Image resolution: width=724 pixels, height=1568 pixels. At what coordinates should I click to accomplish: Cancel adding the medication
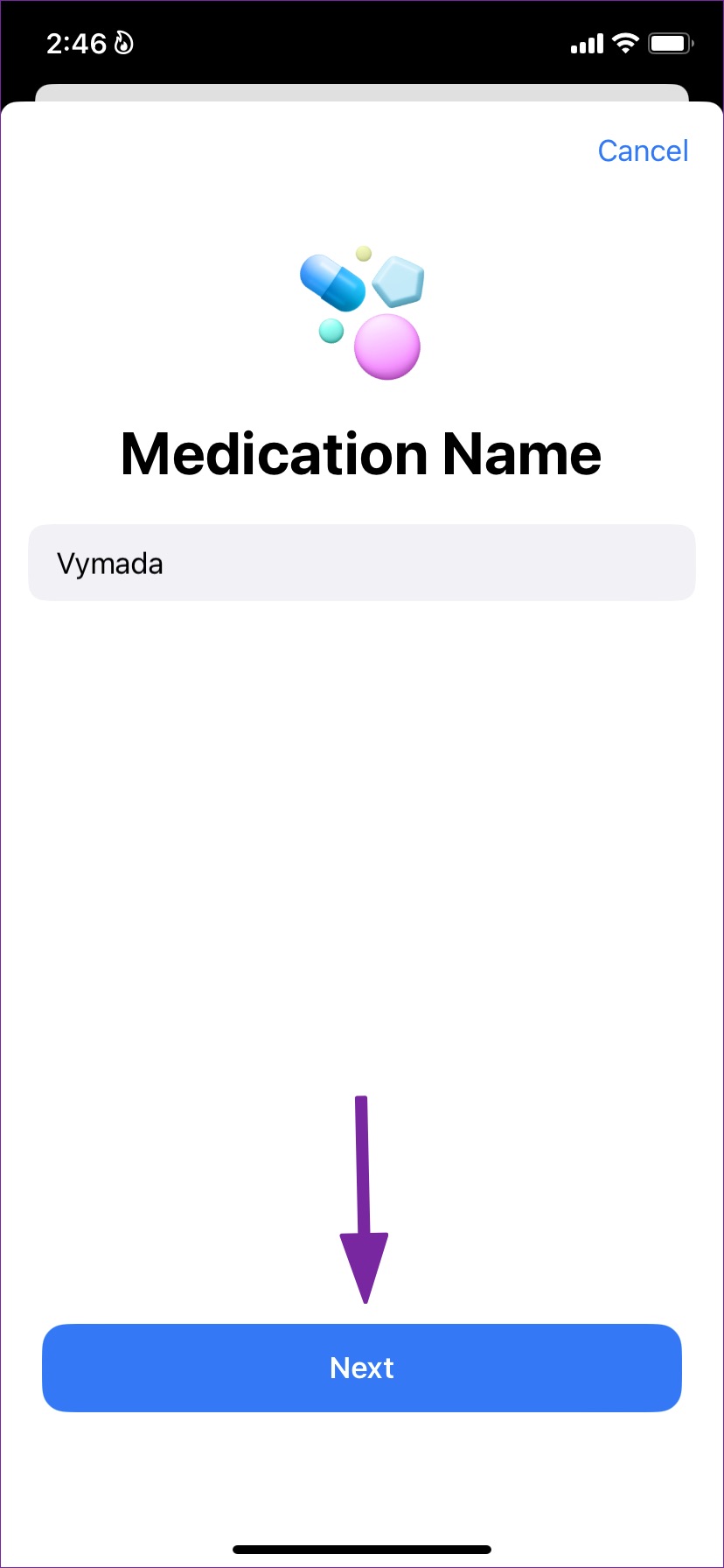coord(643,150)
